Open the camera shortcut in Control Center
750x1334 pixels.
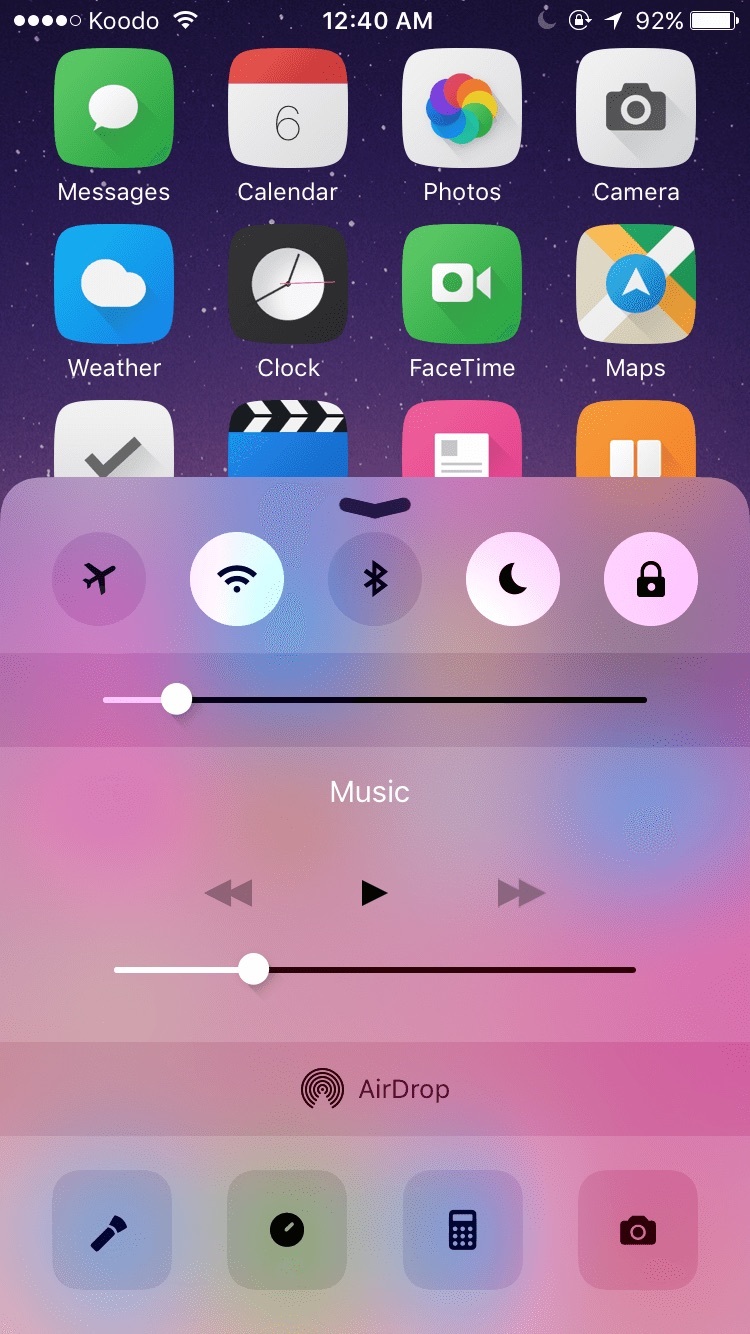pyautogui.click(x=638, y=1230)
